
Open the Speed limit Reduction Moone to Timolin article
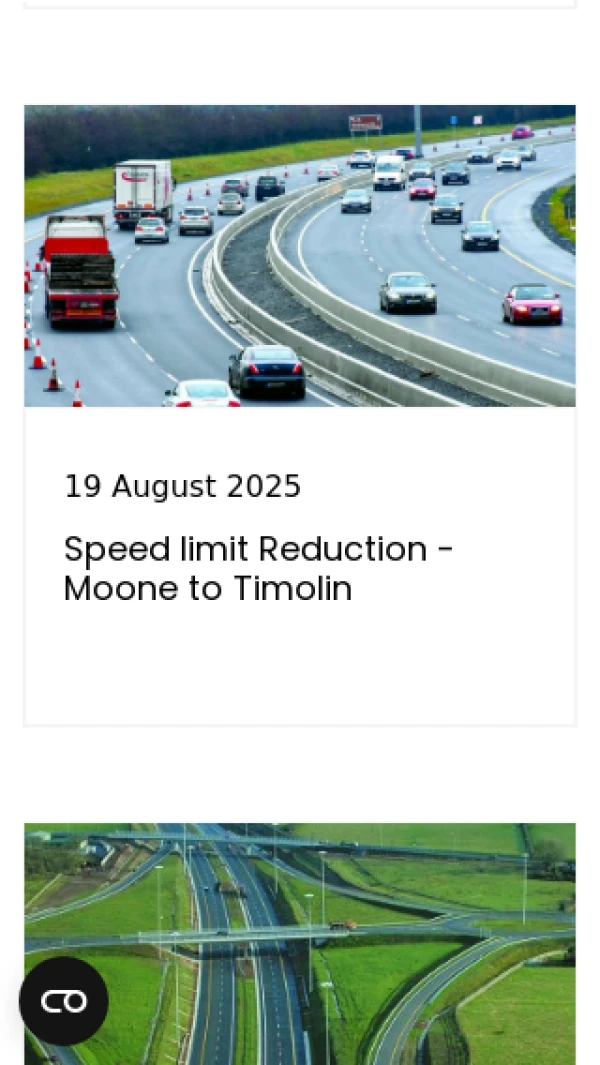[x=258, y=568]
